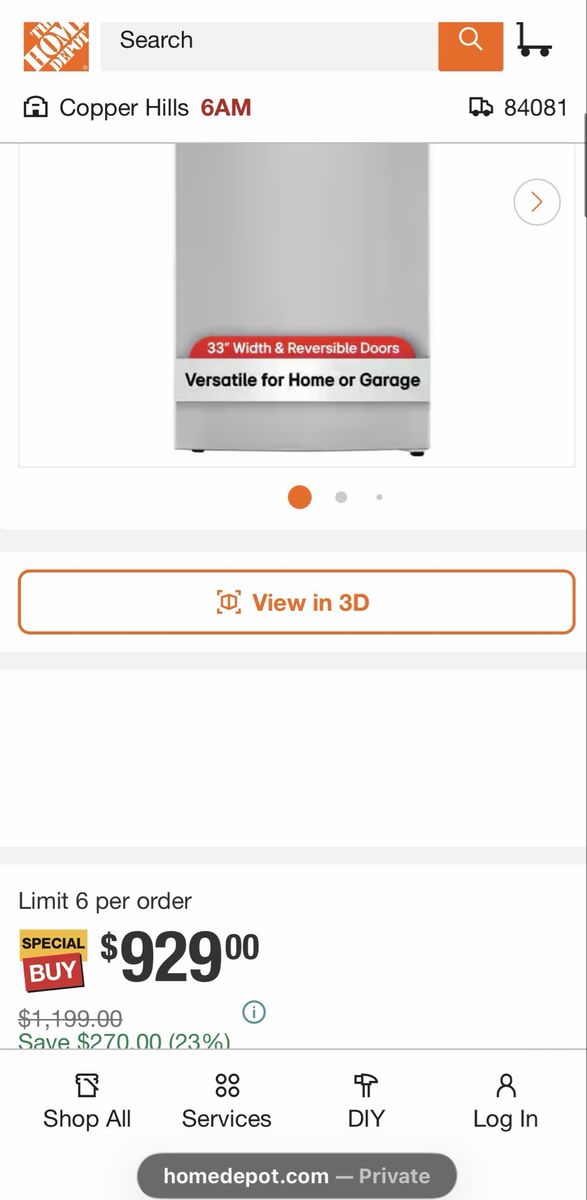Jump to the second image dot

coord(341,497)
